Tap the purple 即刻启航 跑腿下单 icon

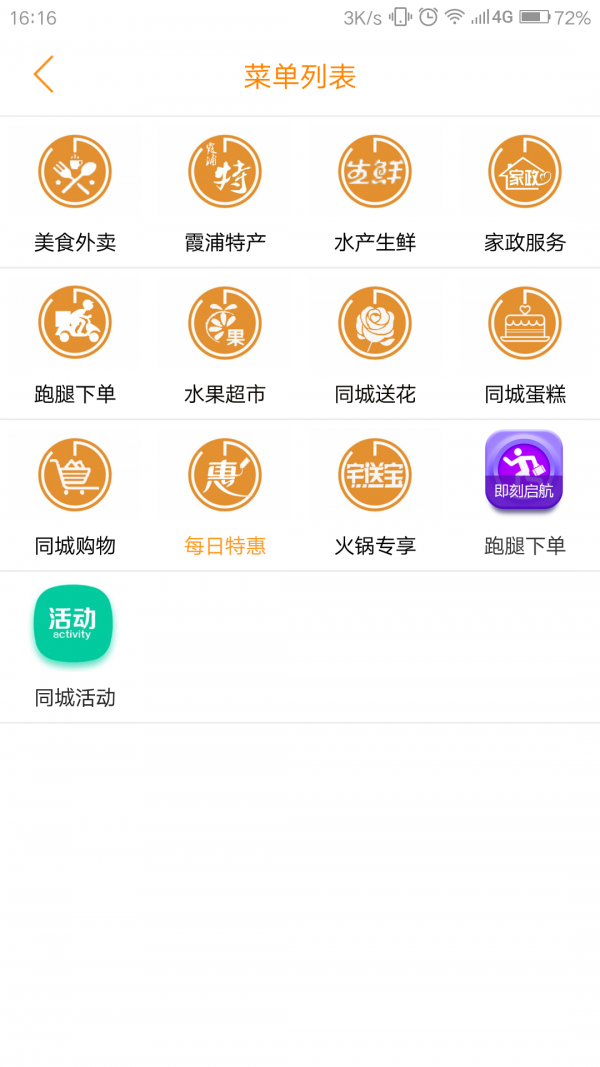point(524,470)
